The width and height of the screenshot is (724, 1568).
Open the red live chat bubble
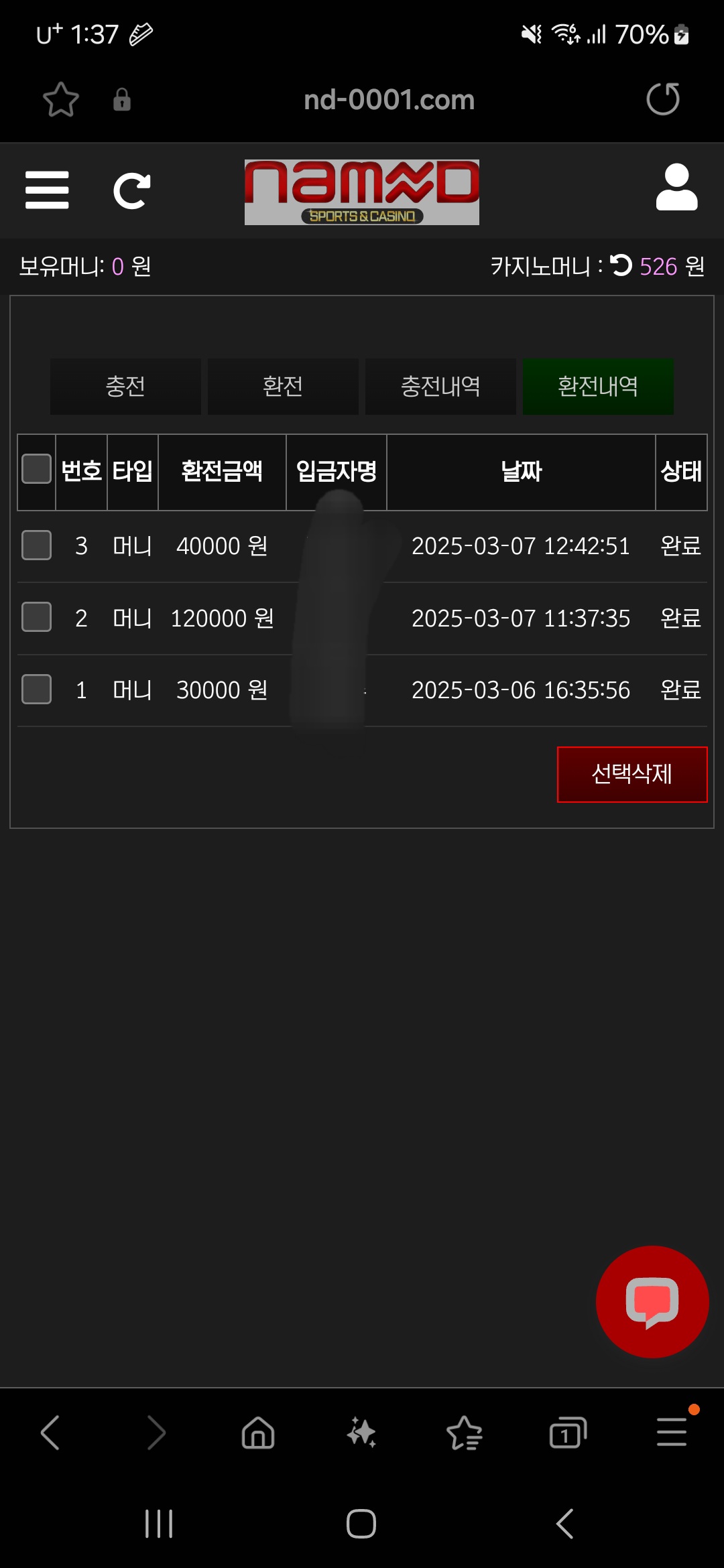[652, 1302]
